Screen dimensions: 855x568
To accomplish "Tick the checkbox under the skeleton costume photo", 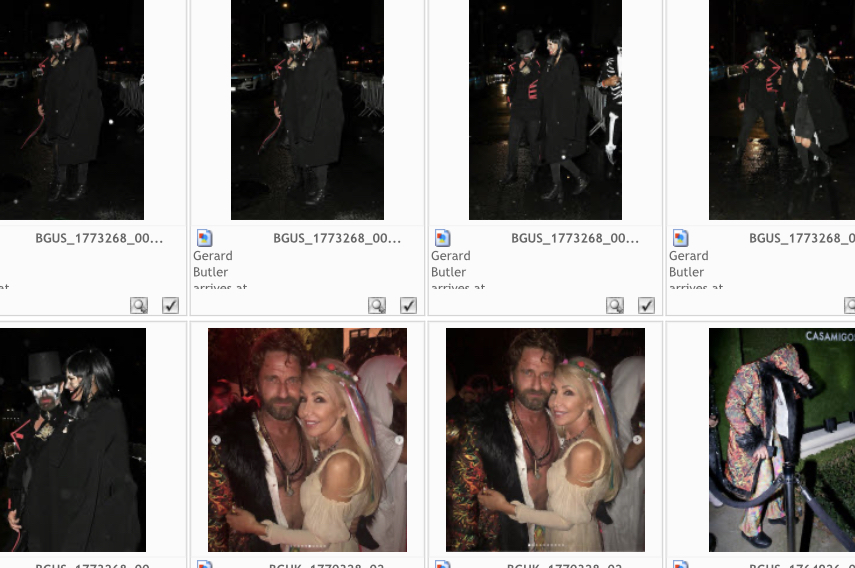I will tap(646, 305).
